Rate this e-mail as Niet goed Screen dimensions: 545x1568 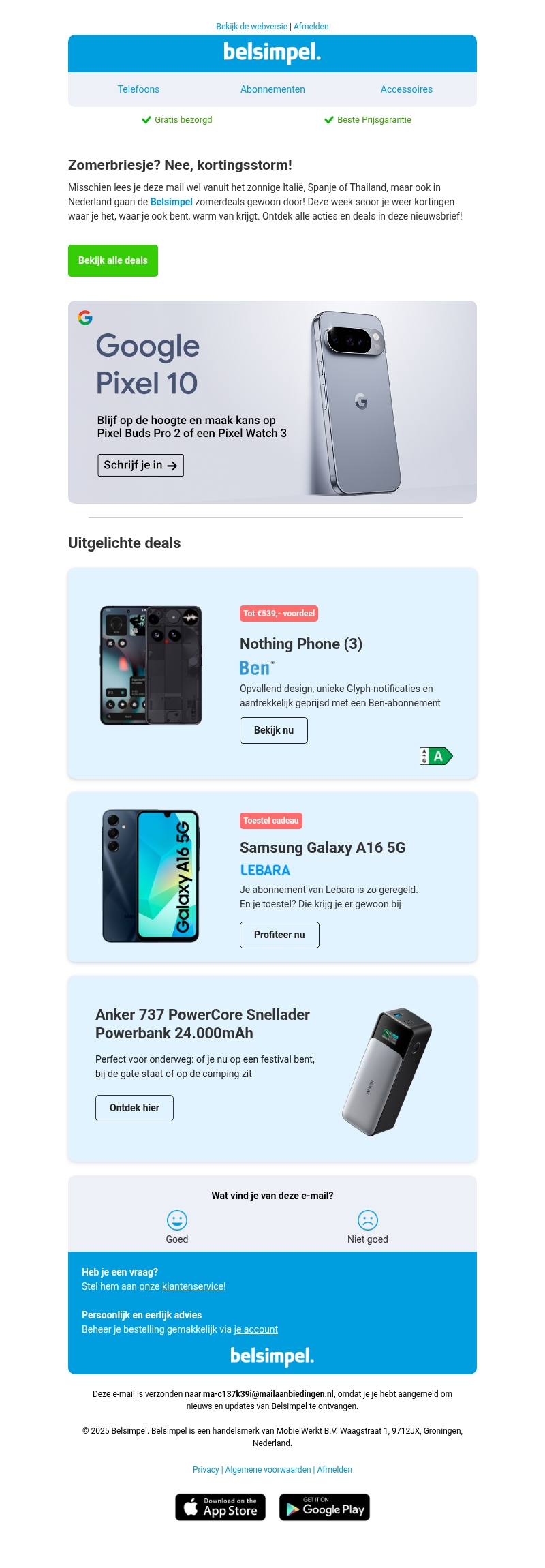tap(368, 1226)
